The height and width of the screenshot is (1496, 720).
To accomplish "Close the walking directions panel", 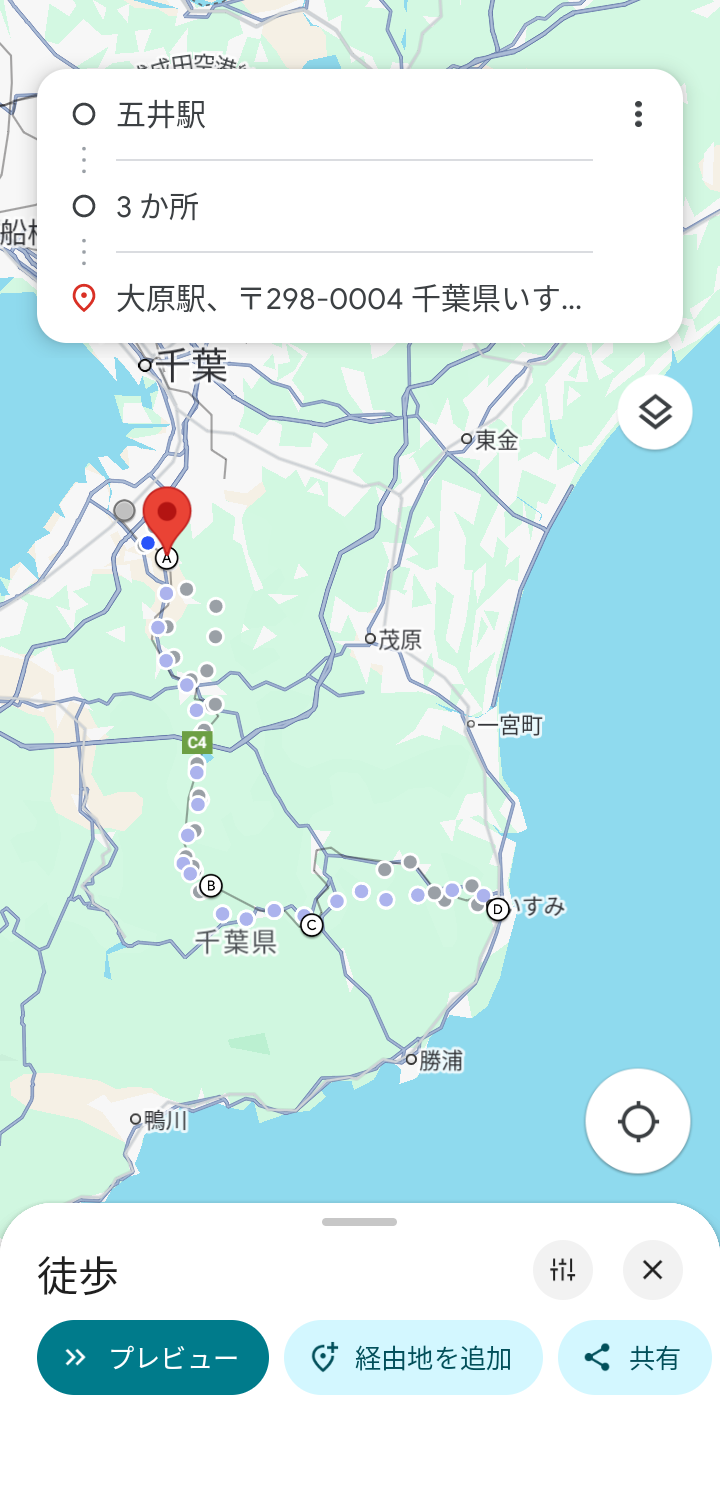I will point(653,1270).
